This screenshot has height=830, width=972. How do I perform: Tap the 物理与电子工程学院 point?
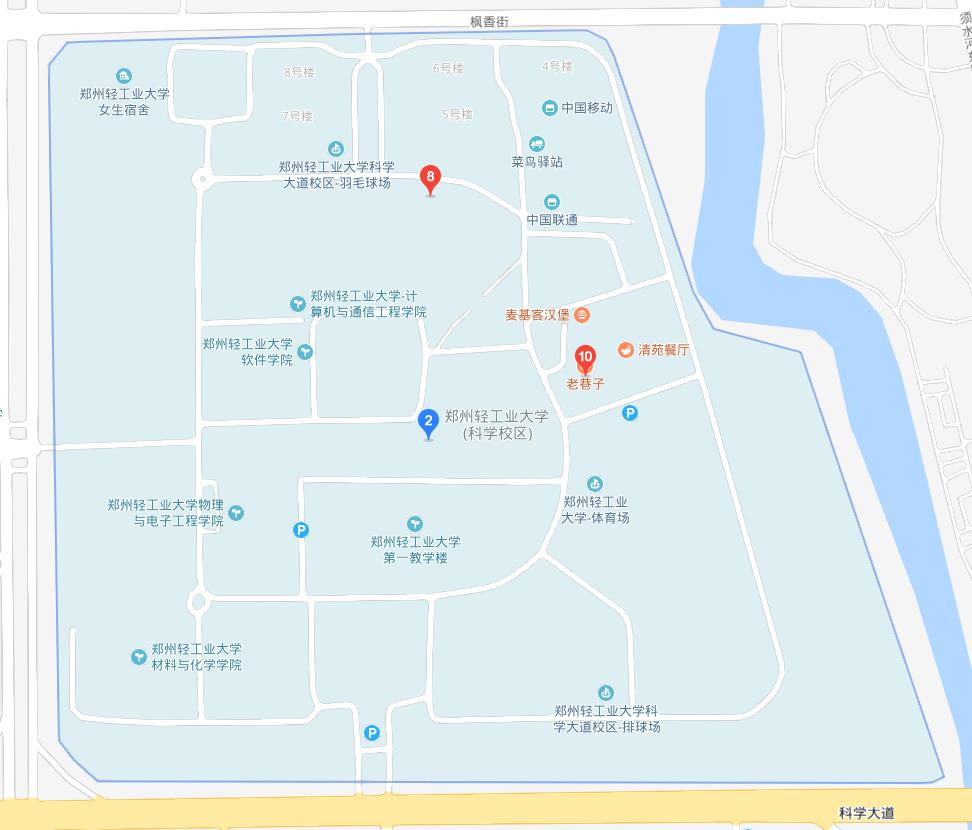coord(237,513)
